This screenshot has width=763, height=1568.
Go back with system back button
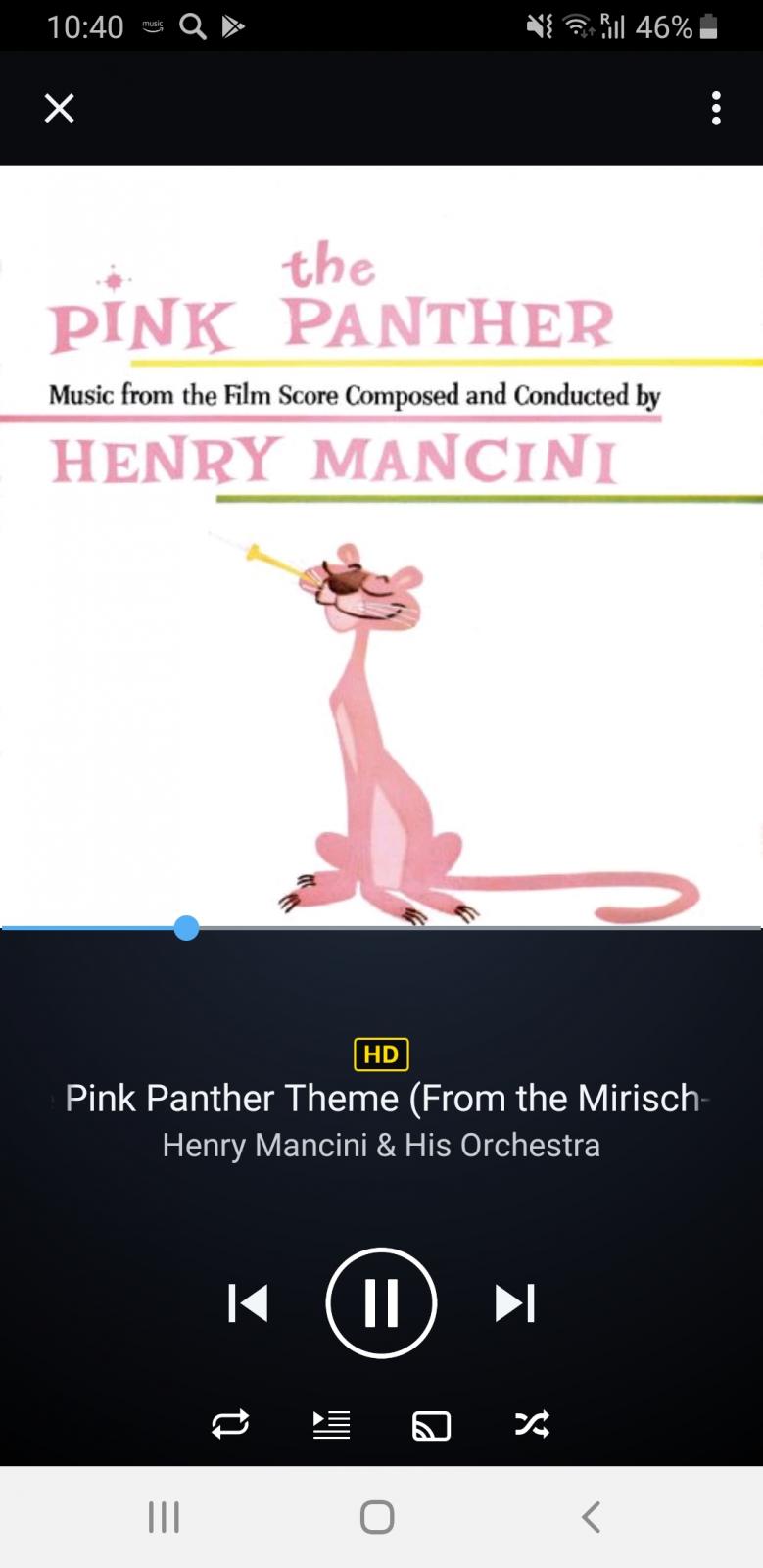591,1517
